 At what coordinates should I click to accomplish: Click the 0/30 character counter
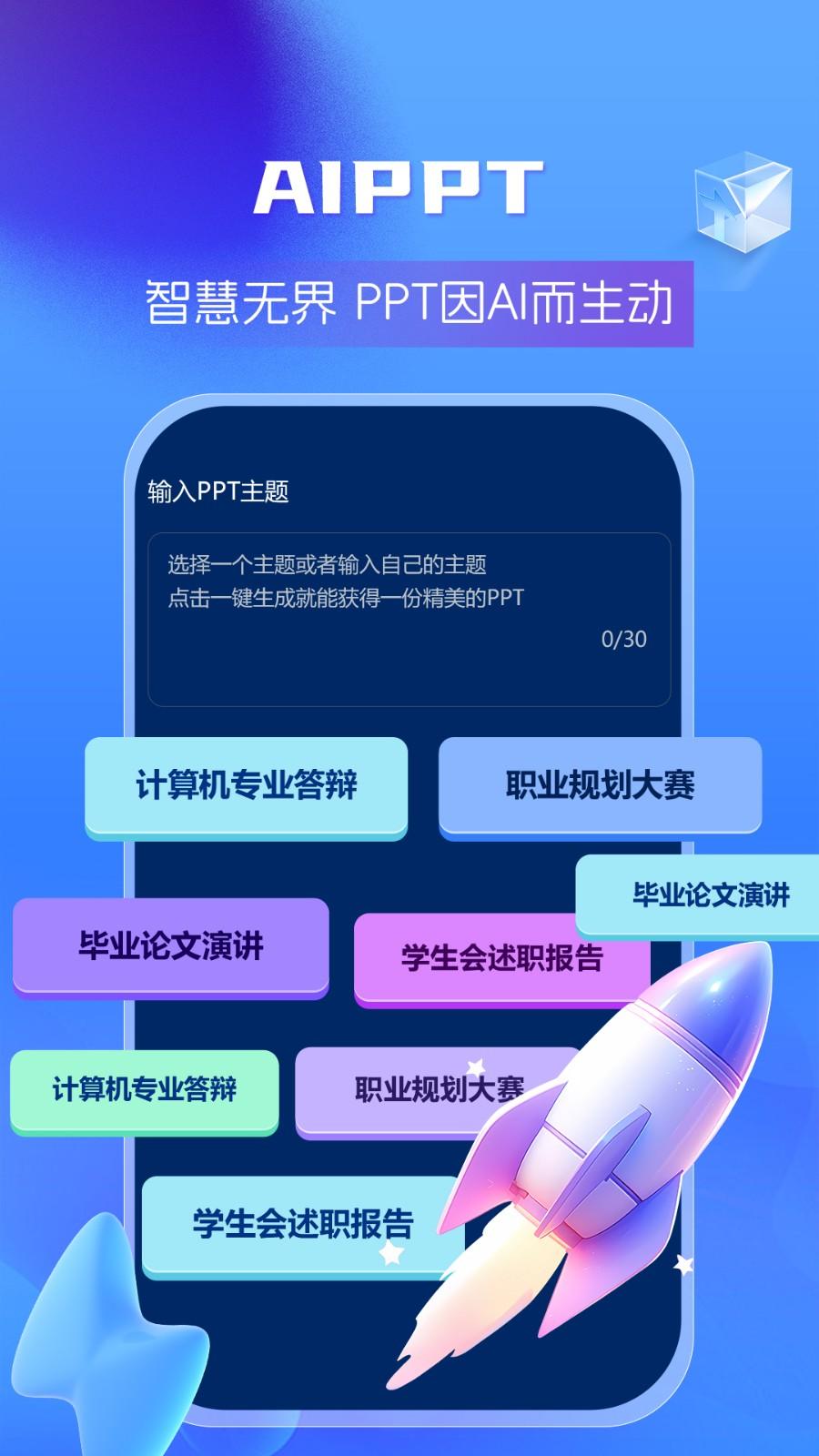tap(623, 641)
